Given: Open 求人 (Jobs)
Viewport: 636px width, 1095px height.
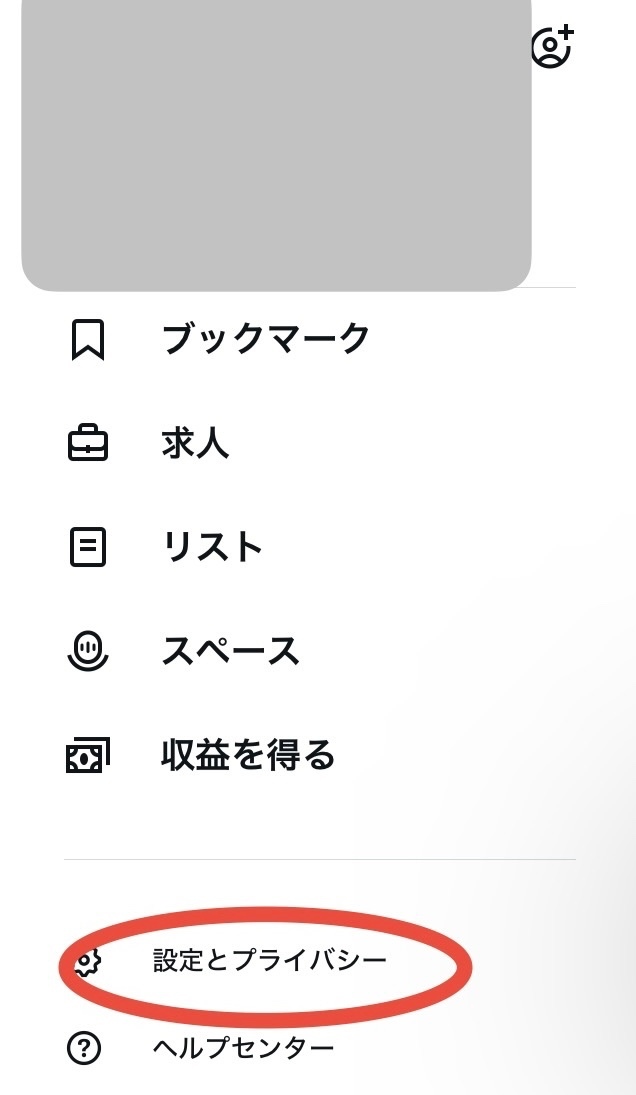Looking at the screenshot, I should point(195,443).
